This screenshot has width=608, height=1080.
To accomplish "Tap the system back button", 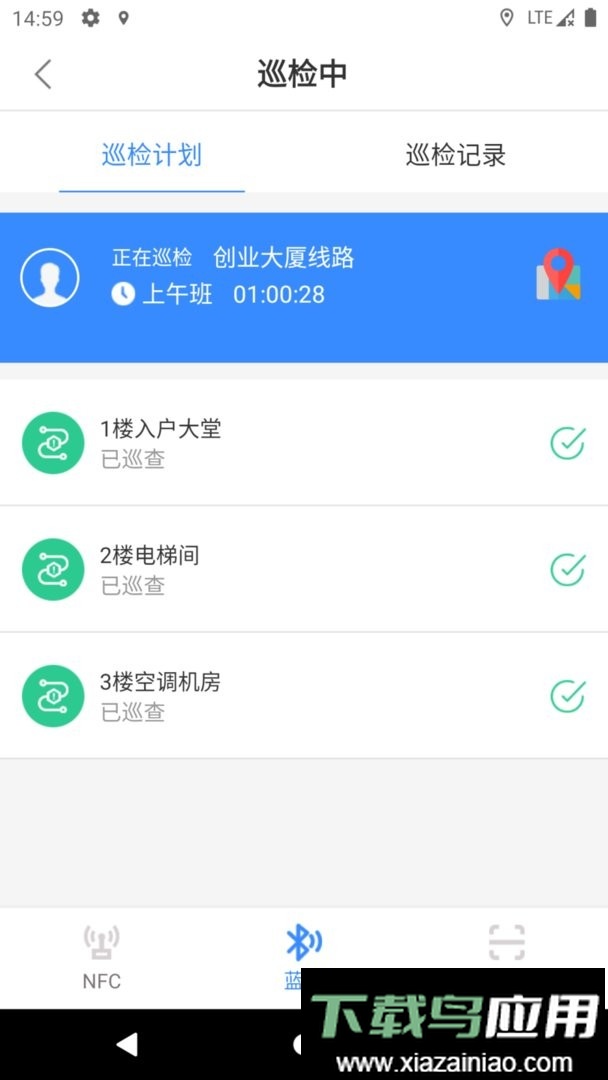I will (x=126, y=1045).
